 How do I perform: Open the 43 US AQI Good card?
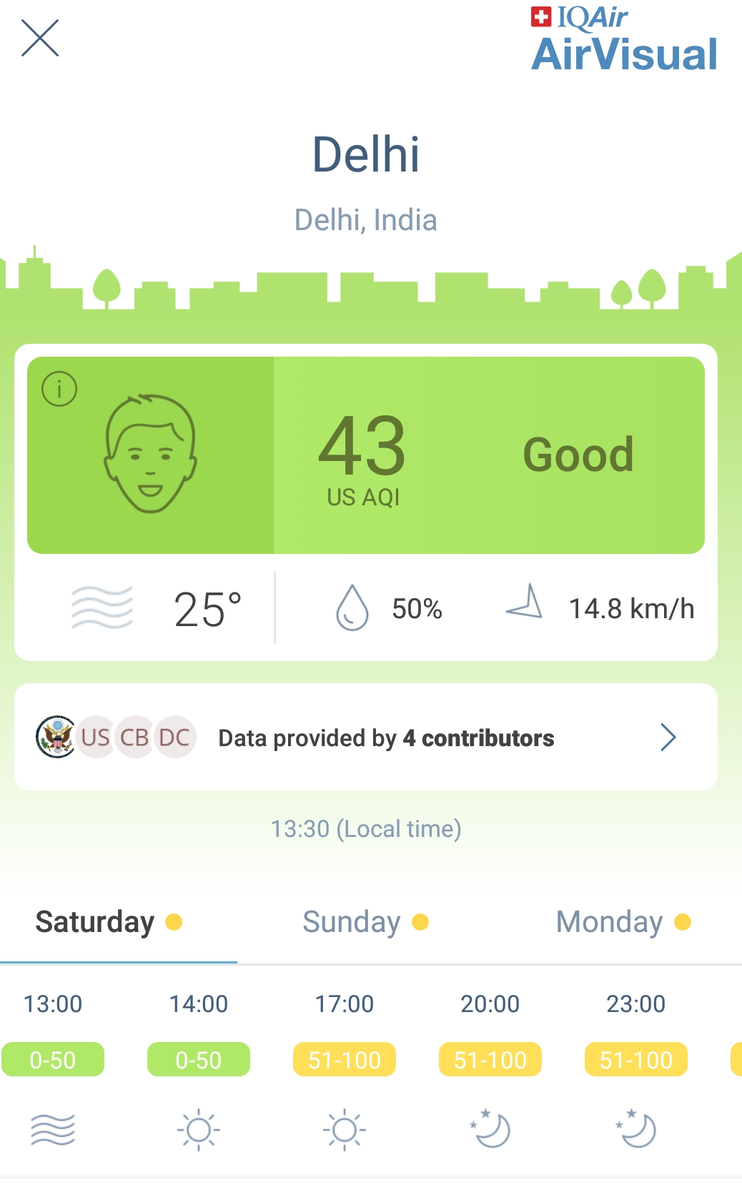coord(366,455)
